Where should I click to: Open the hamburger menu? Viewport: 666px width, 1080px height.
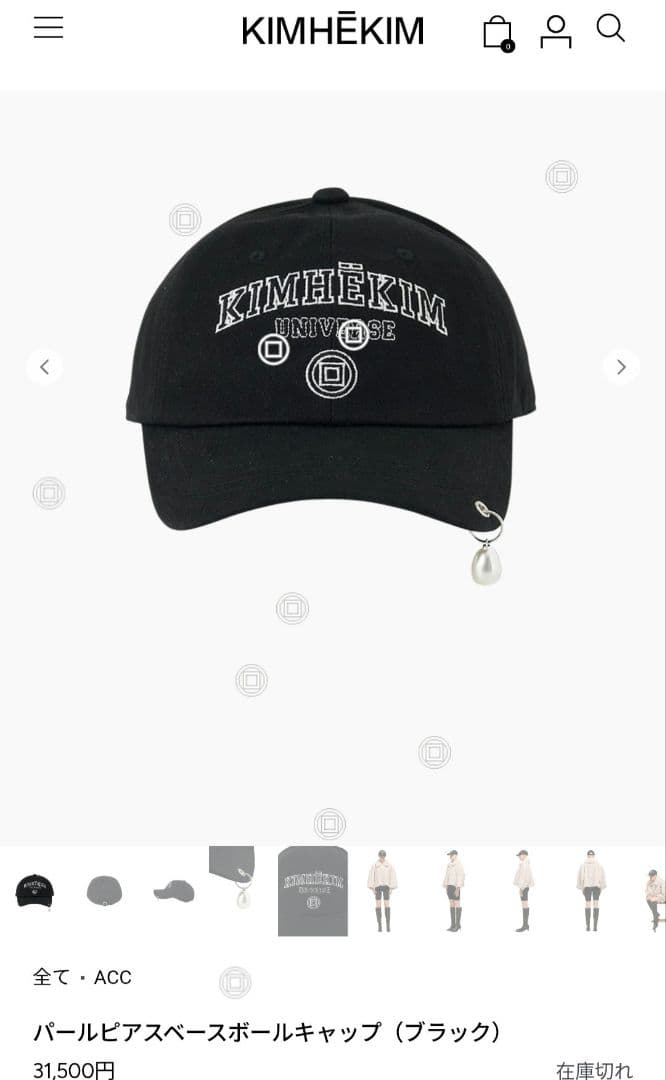pos(48,28)
